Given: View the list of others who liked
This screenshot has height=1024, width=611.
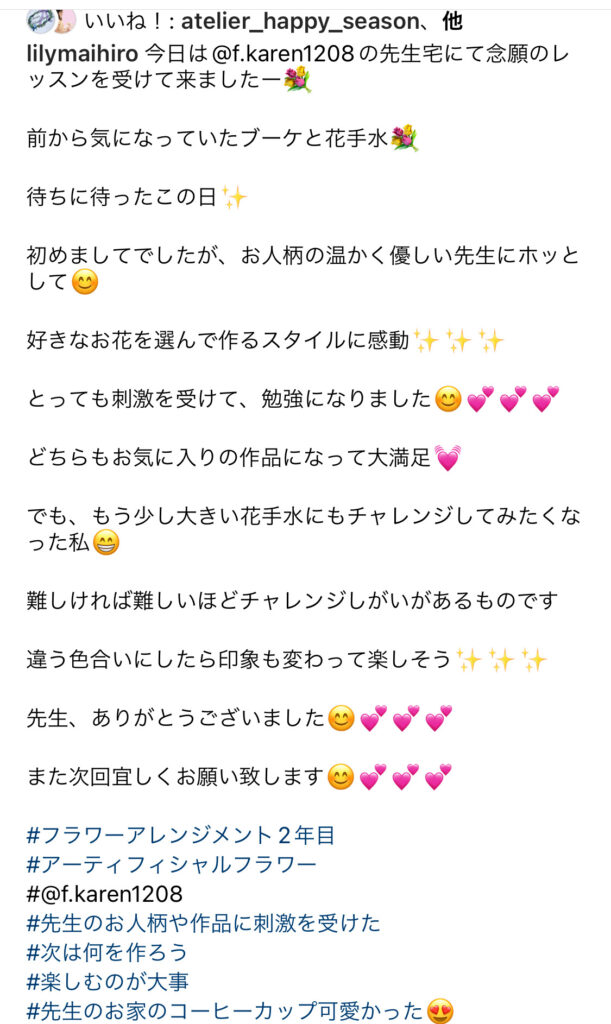Looking at the screenshot, I should (x=452, y=22).
